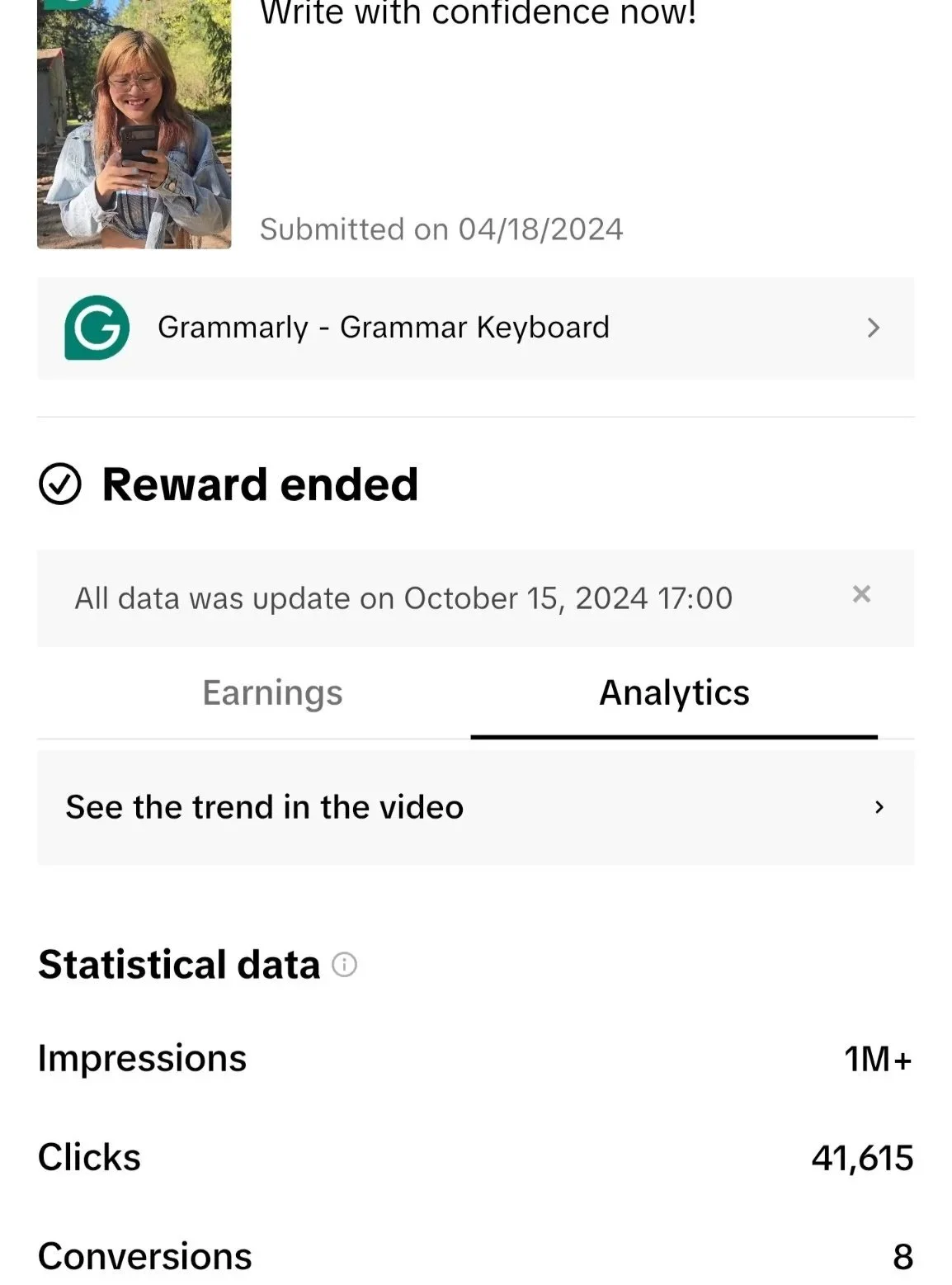The image size is (952, 1285).
Task: Select the Analytics tab
Action: 674,693
